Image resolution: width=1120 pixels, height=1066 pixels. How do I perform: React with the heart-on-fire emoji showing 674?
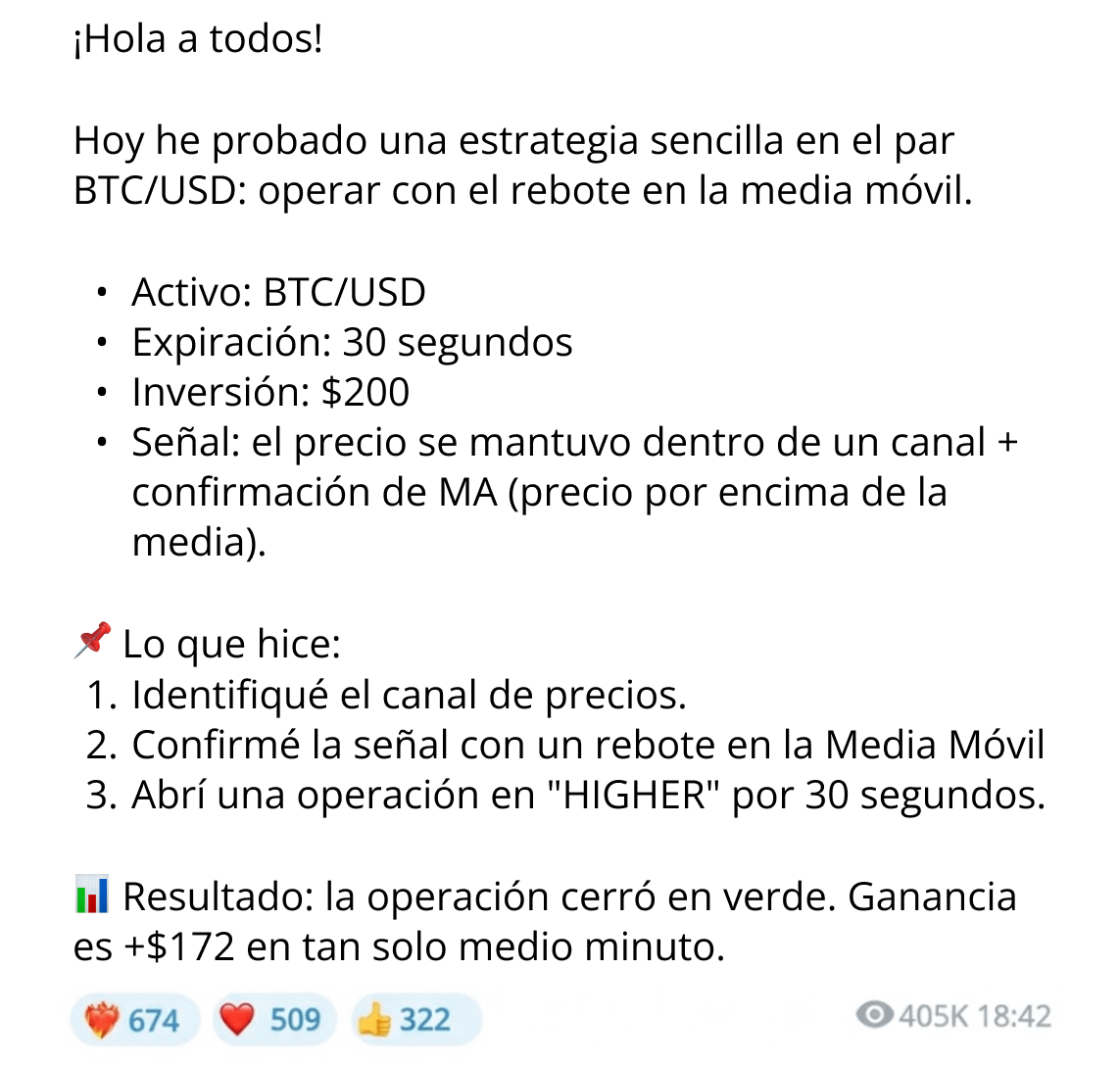[x=133, y=1020]
